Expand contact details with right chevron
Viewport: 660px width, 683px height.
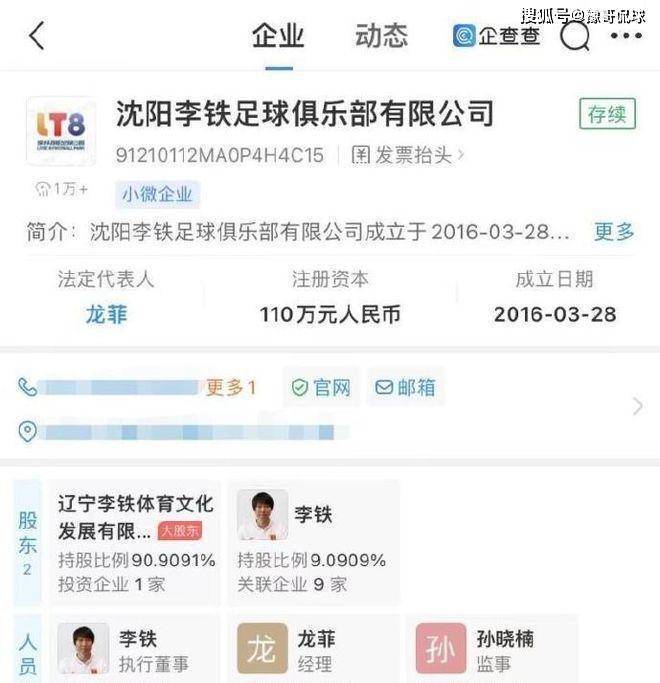[637, 406]
